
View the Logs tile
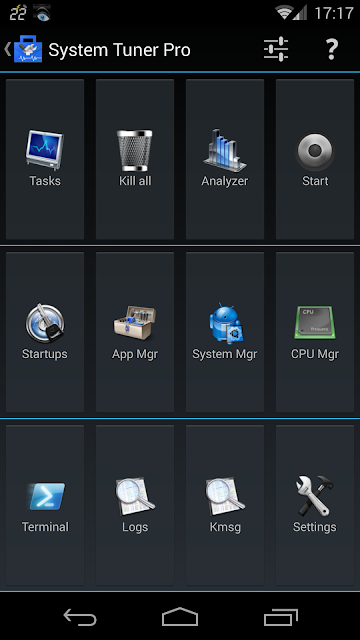135,505
